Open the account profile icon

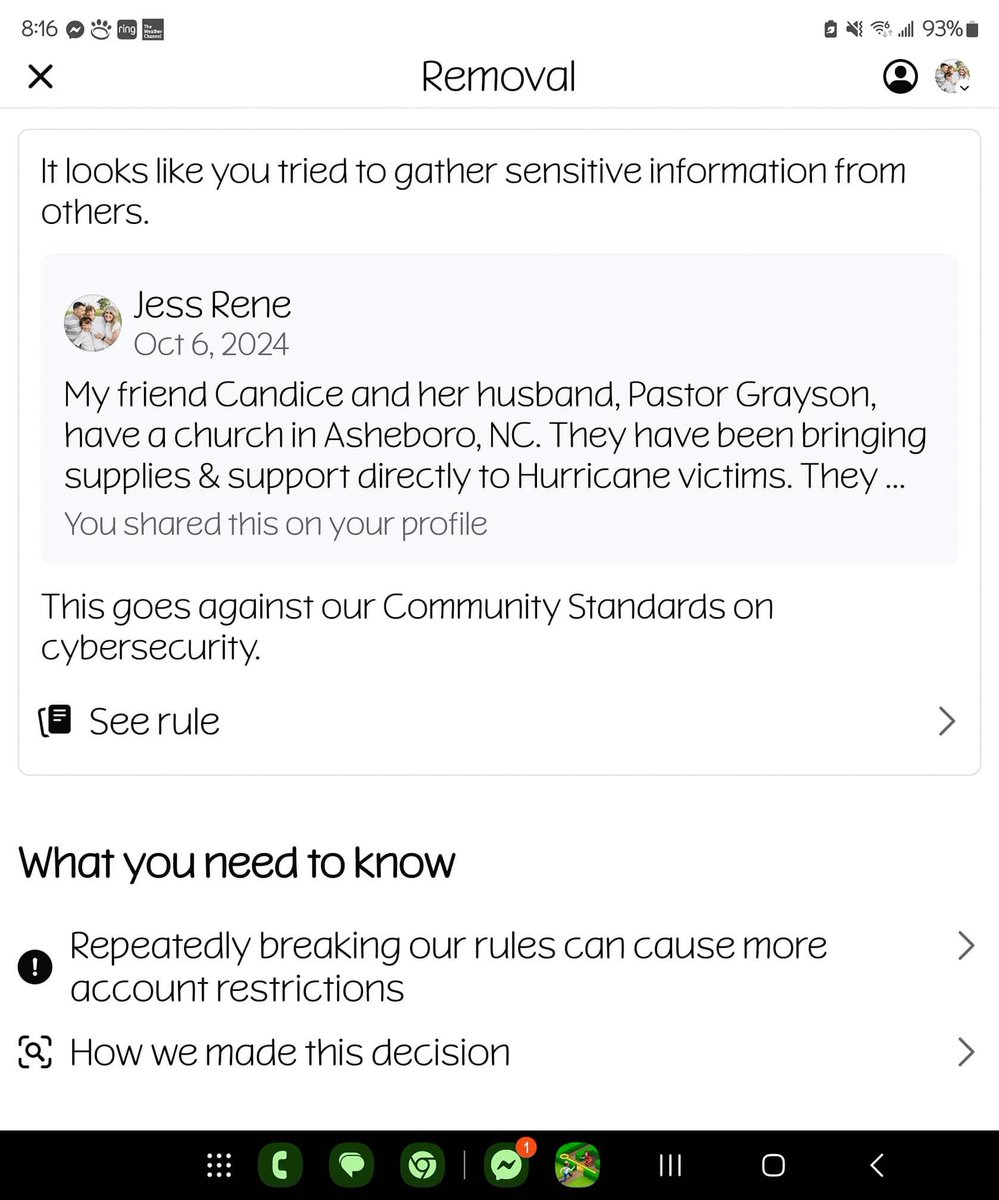900,77
